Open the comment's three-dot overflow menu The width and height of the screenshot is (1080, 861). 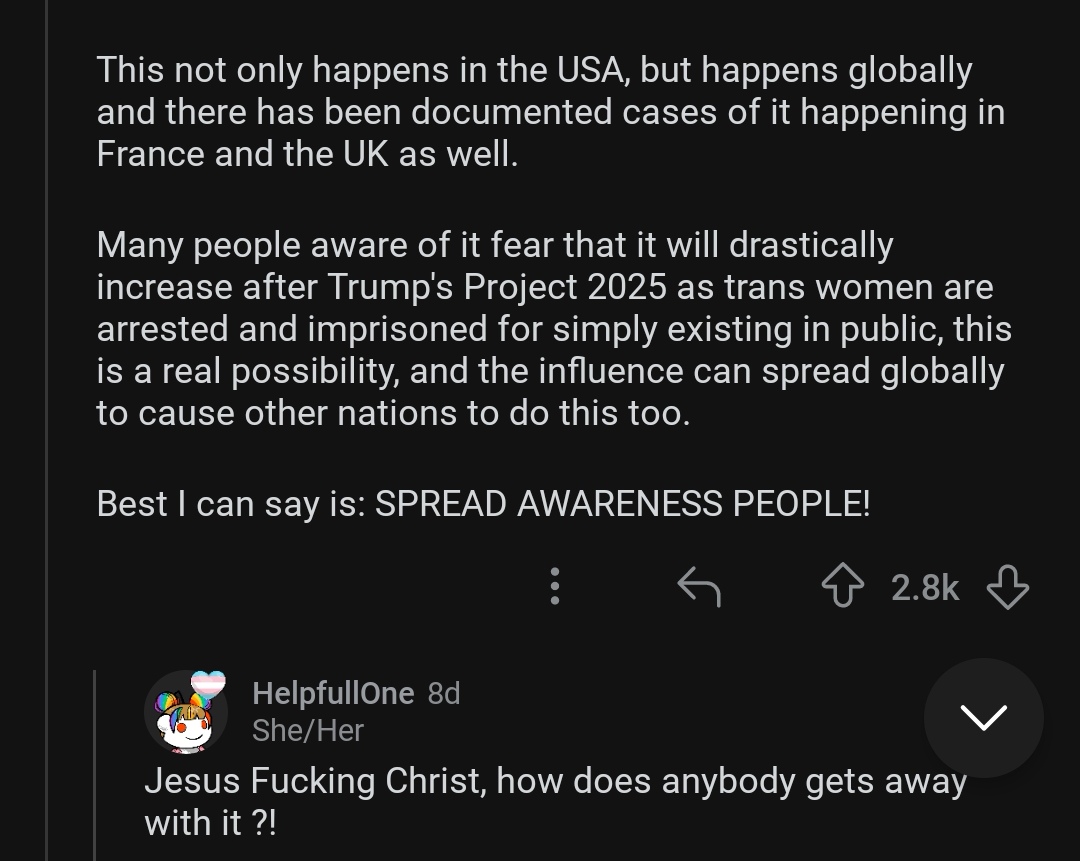555,587
